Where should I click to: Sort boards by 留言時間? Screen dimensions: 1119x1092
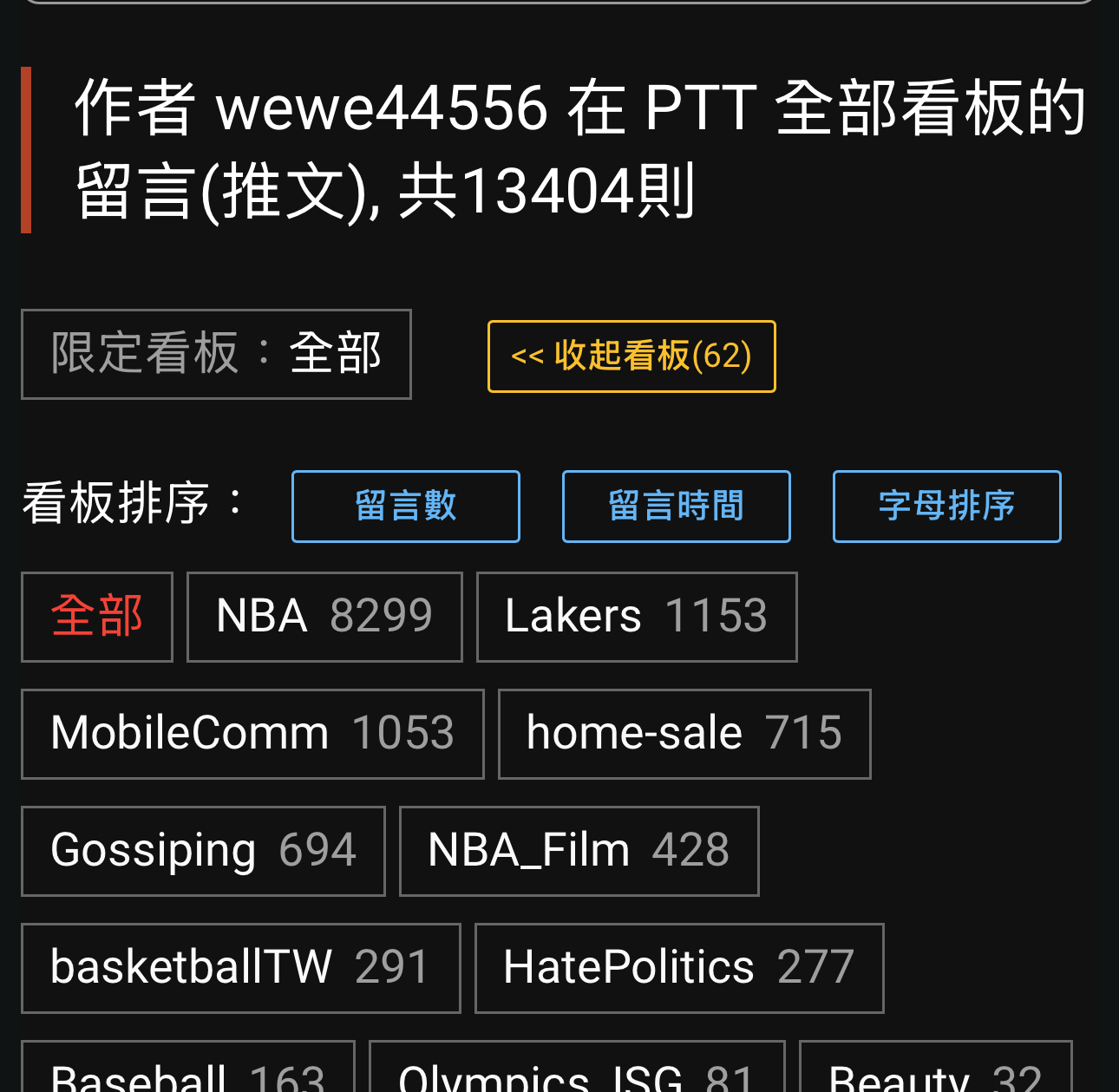pos(677,507)
